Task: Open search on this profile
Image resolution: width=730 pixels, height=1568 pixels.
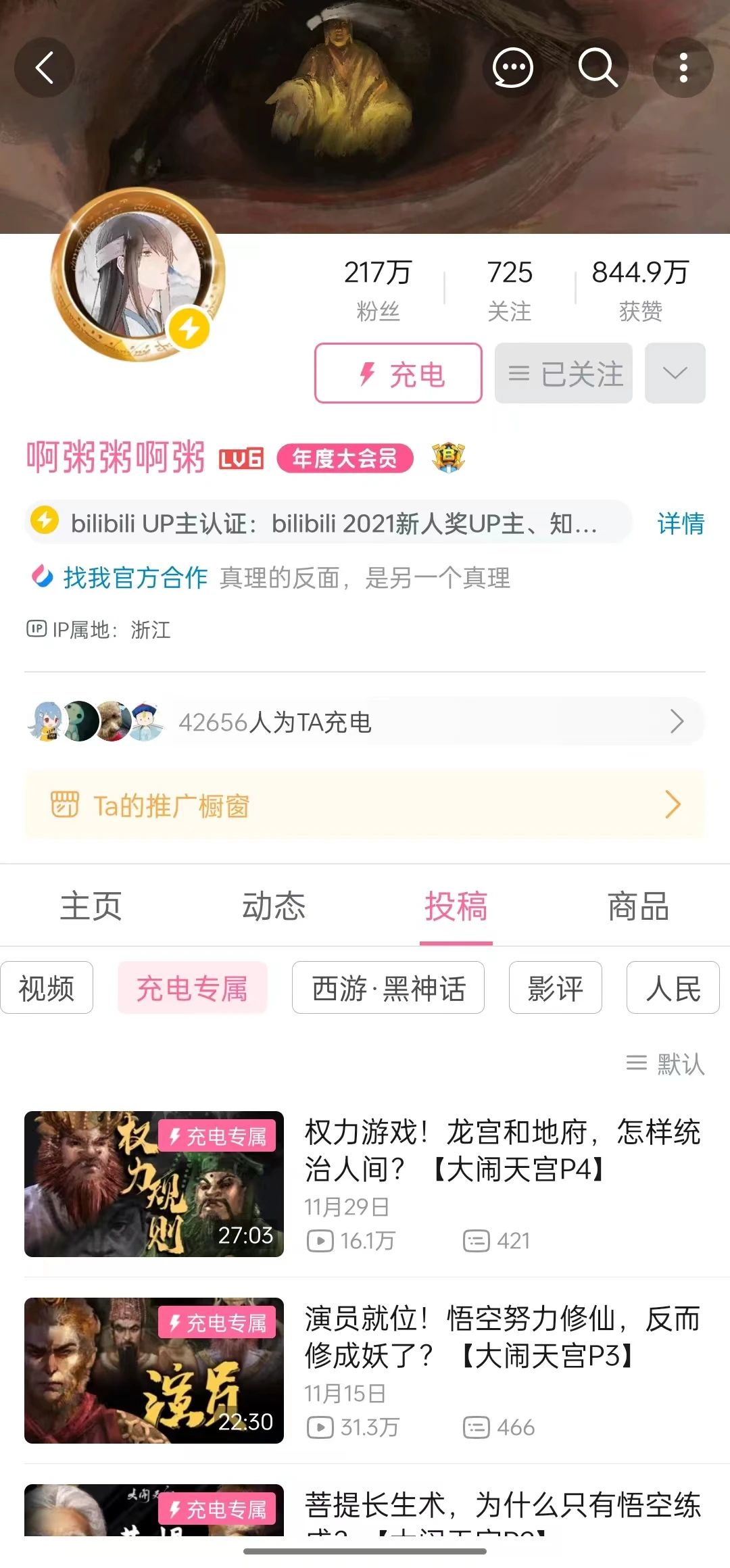Action: (598, 68)
